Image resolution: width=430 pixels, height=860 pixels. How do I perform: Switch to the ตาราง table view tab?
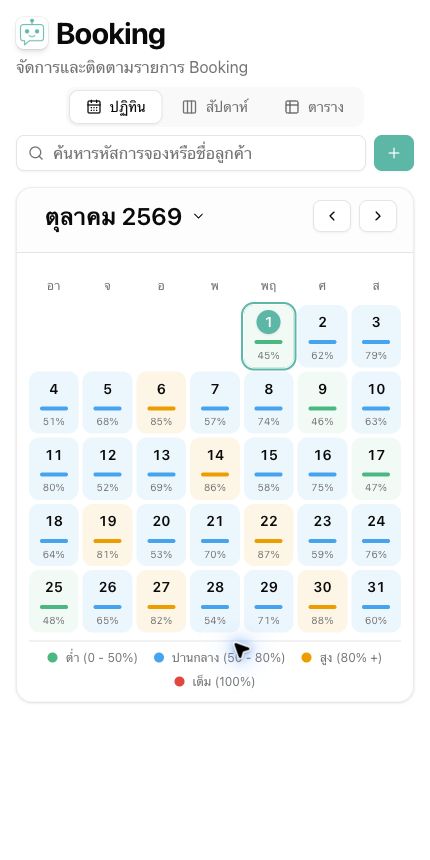click(x=314, y=107)
